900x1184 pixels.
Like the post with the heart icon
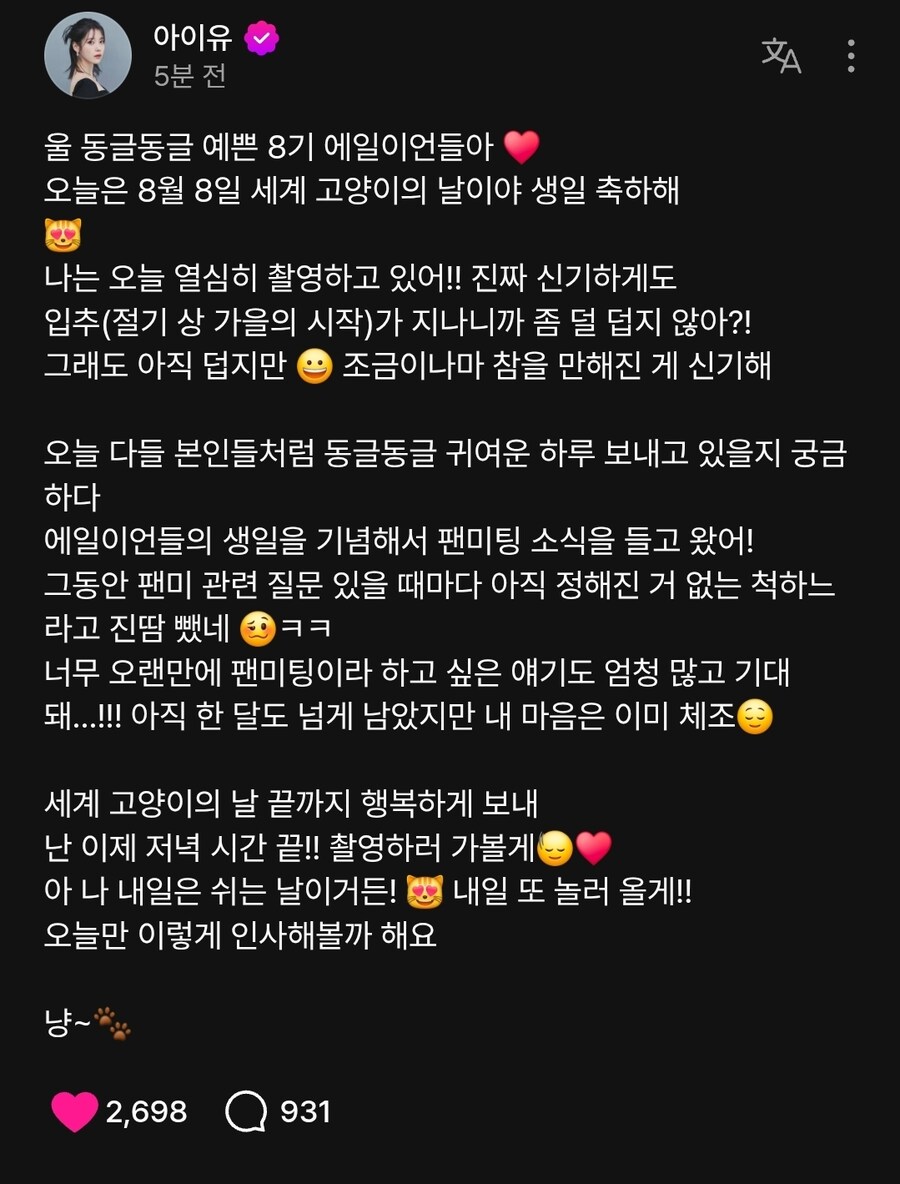coord(75,1111)
